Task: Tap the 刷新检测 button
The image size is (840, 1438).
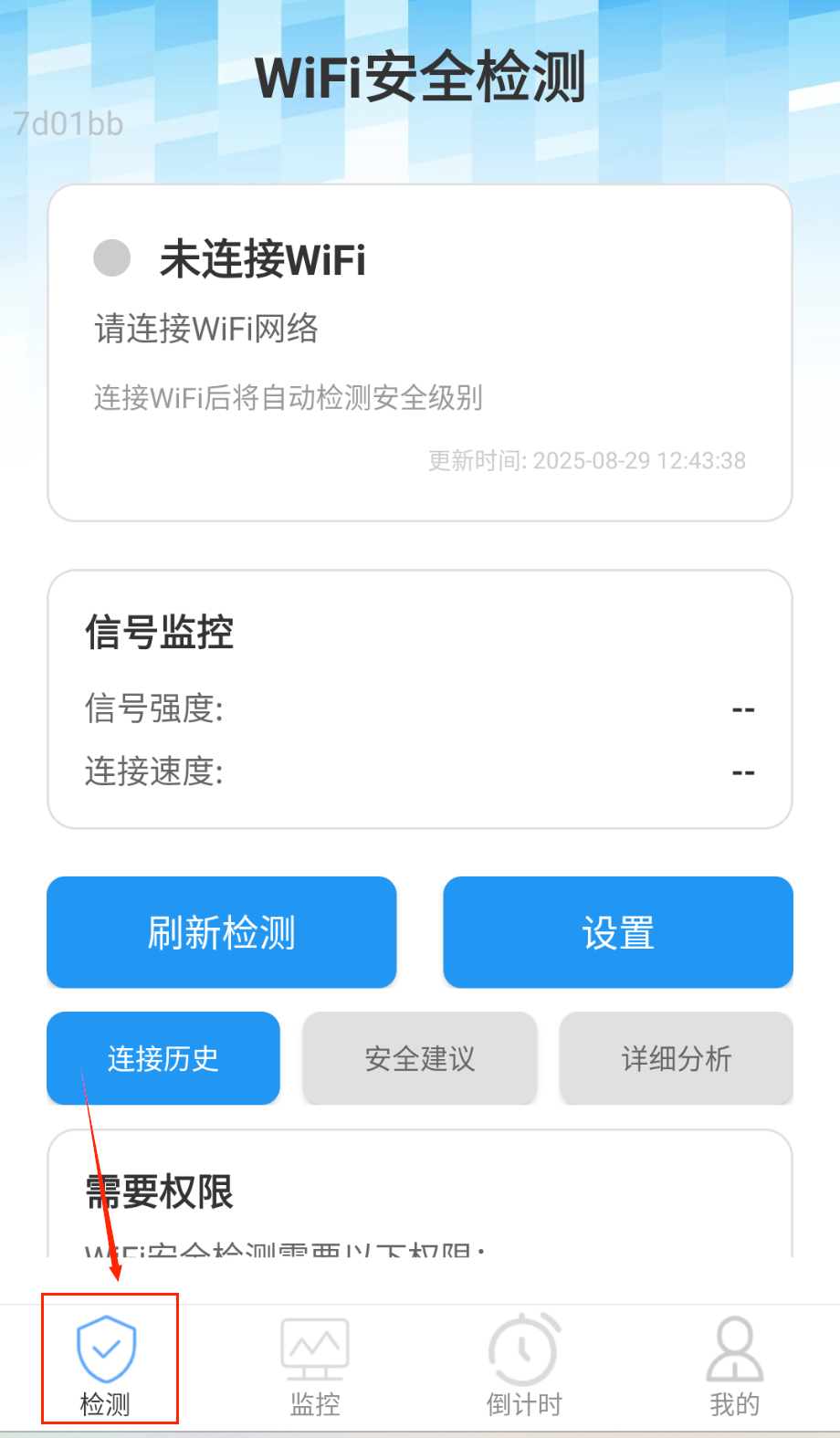Action: (x=221, y=932)
